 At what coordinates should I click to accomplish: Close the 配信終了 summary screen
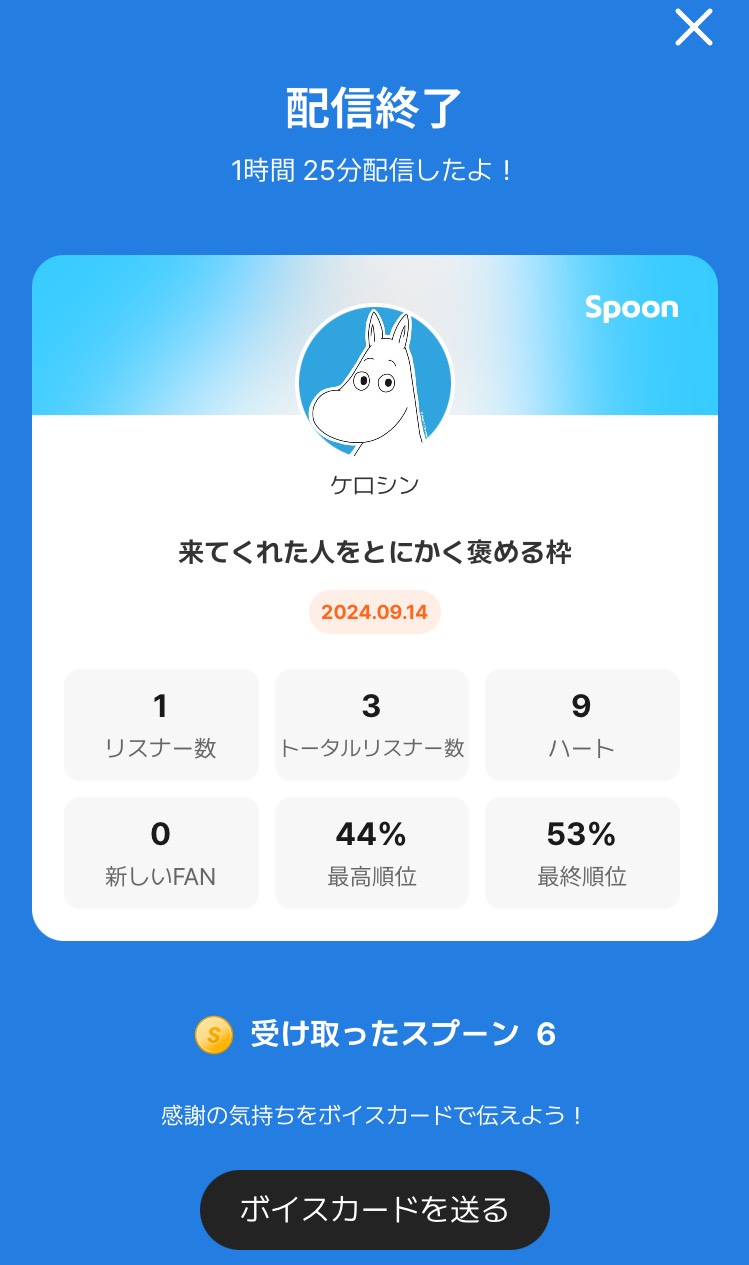pyautogui.click(x=693, y=27)
